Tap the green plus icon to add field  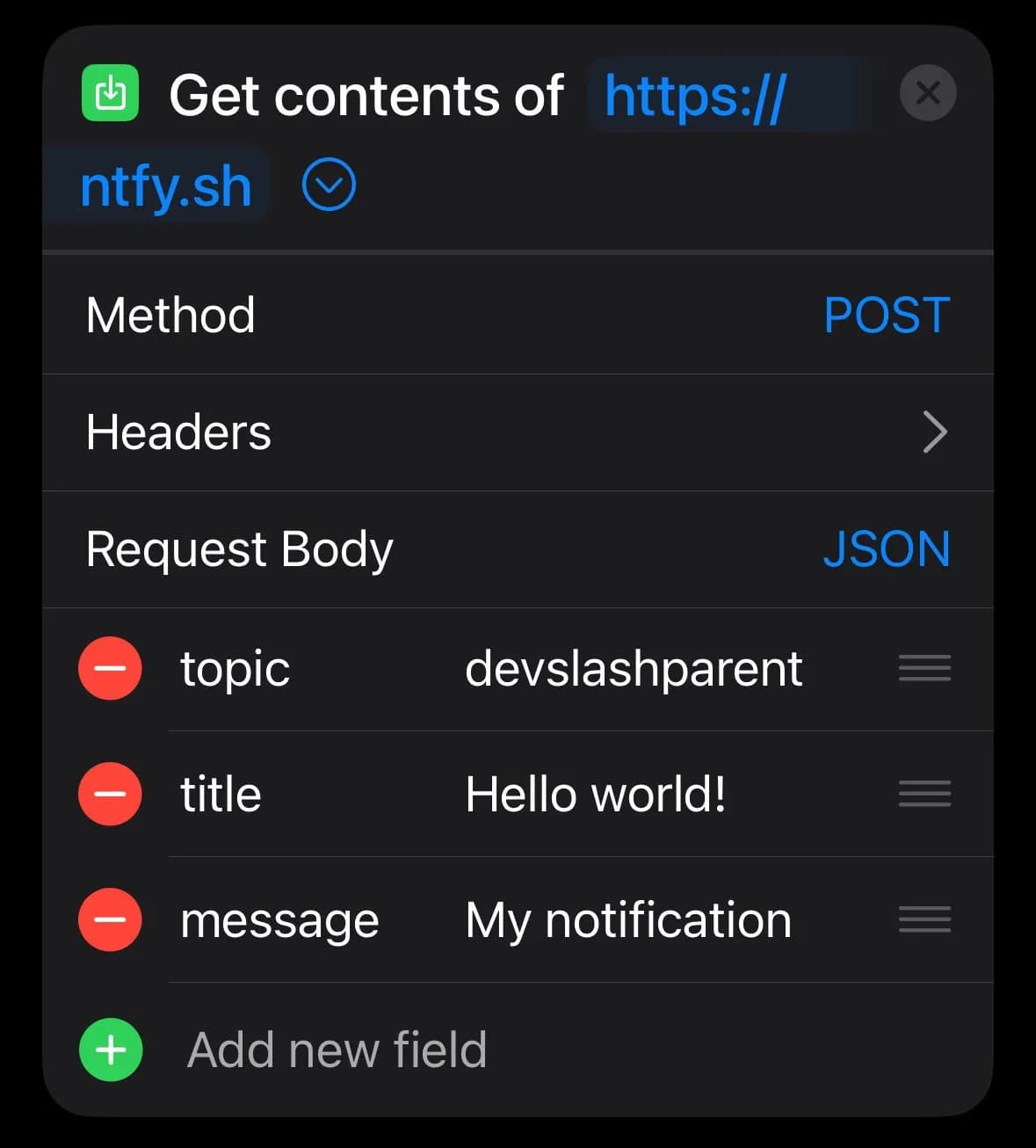tap(109, 1049)
